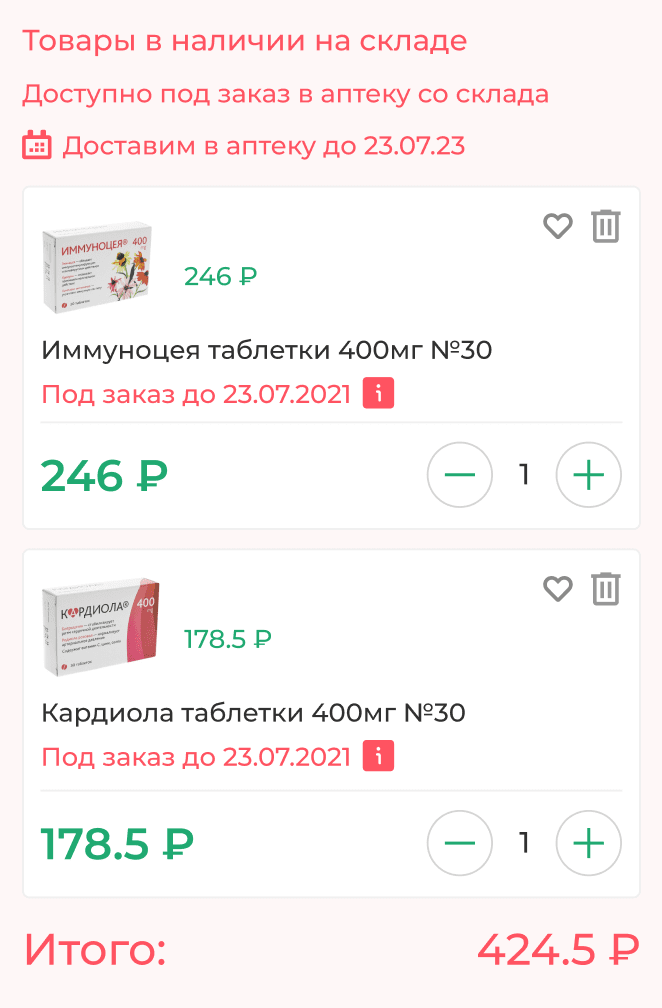The height and width of the screenshot is (1008, 662).
Task: View order info for Кардиола
Action: (378, 756)
